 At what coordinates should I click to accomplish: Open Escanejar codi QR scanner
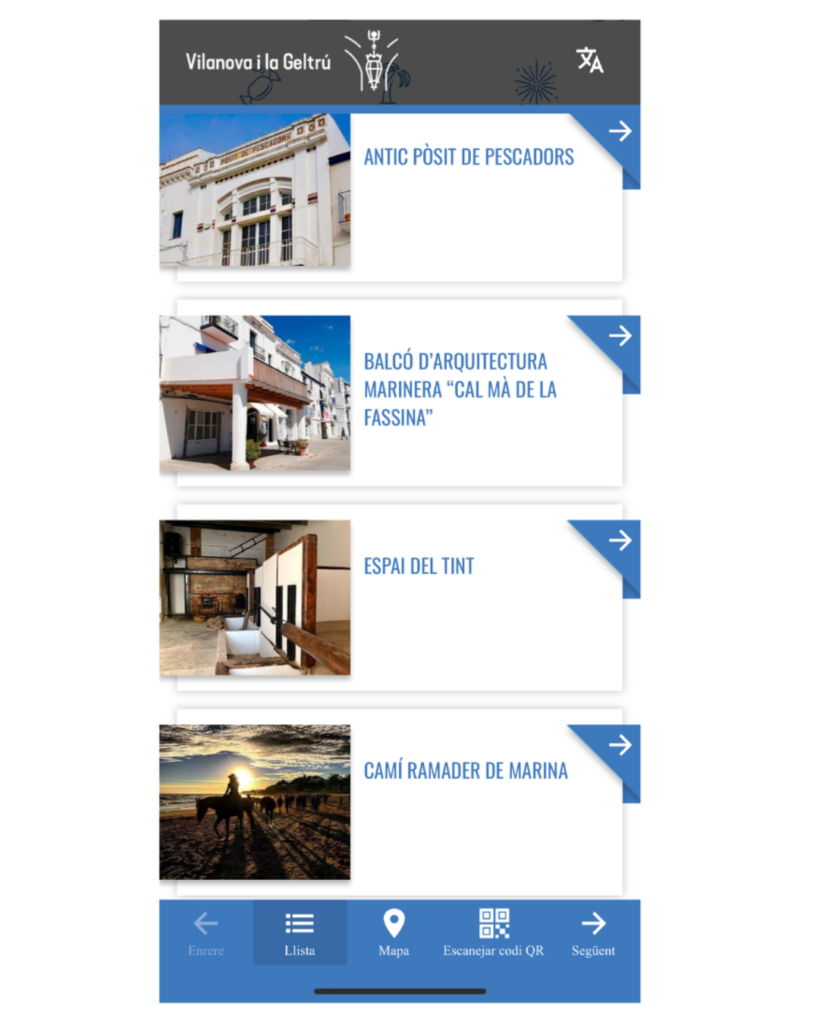pyautogui.click(x=494, y=933)
